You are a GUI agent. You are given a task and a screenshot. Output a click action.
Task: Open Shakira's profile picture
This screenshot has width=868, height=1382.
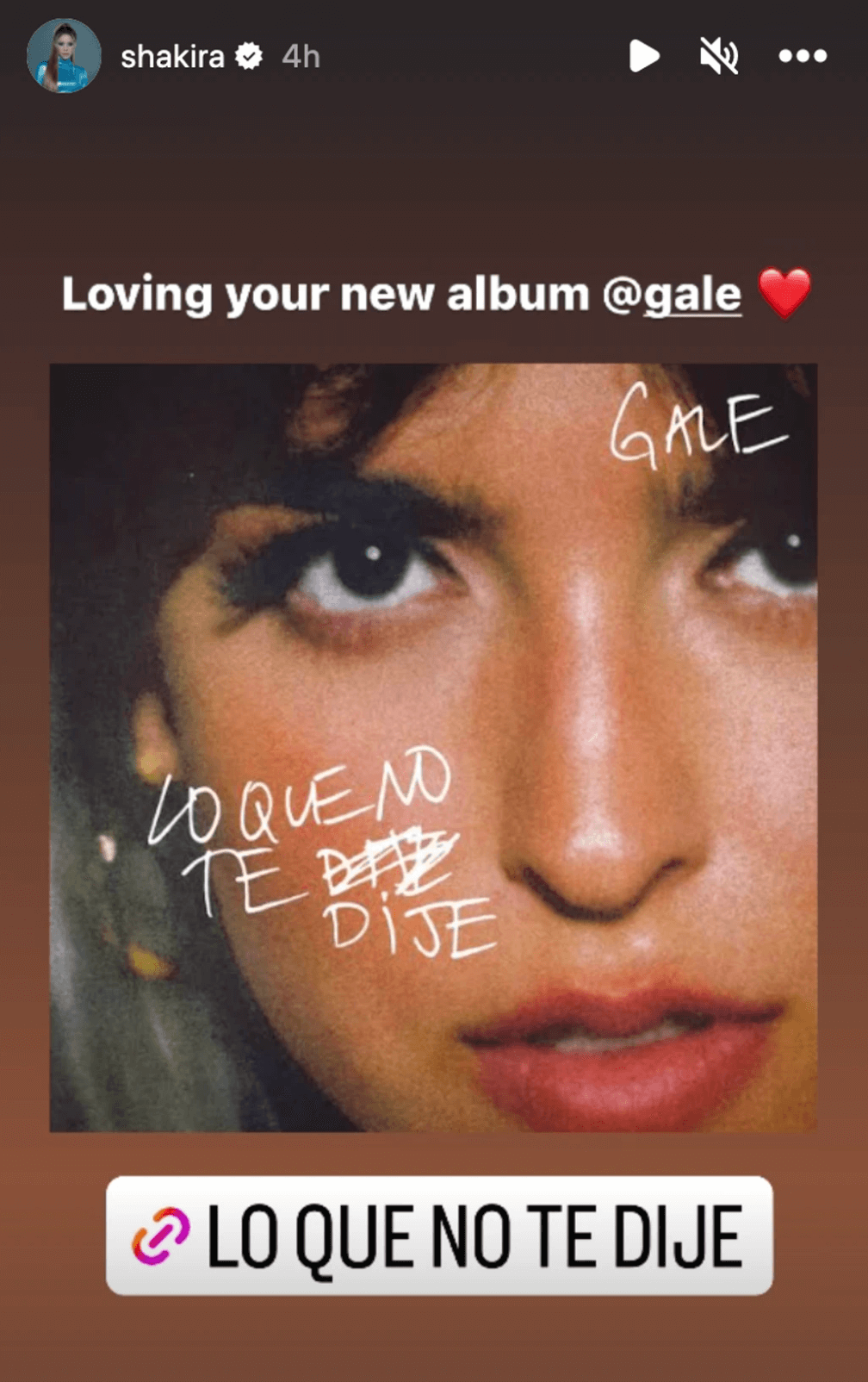pos(64,56)
